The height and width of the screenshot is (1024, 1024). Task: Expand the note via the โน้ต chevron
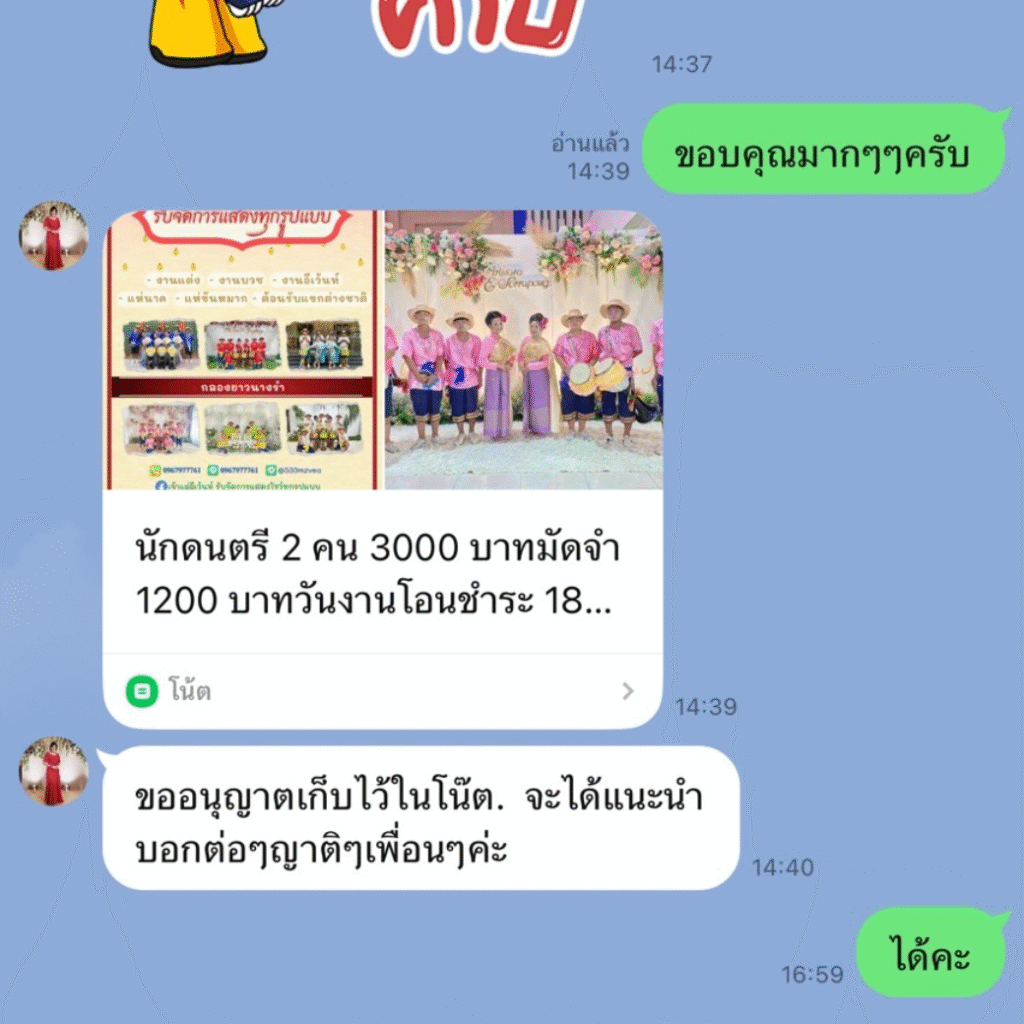[627, 691]
